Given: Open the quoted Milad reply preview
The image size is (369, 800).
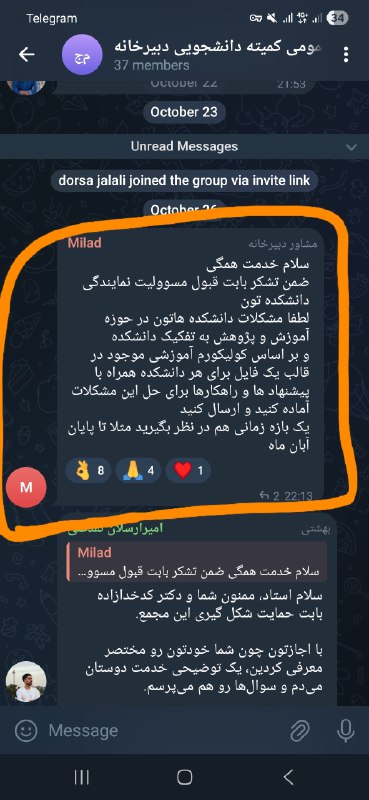Looking at the screenshot, I should coord(197,561).
